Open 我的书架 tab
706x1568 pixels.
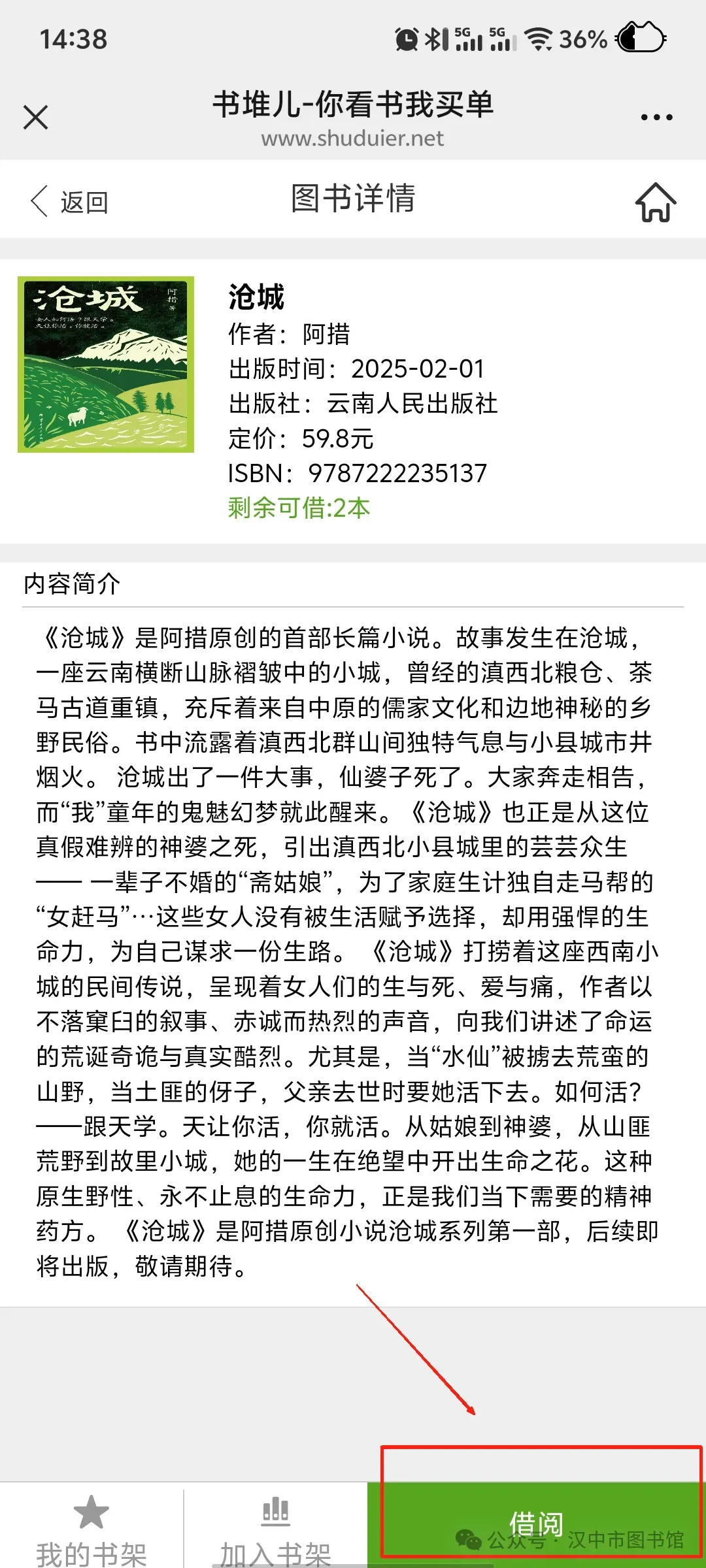click(x=92, y=1529)
